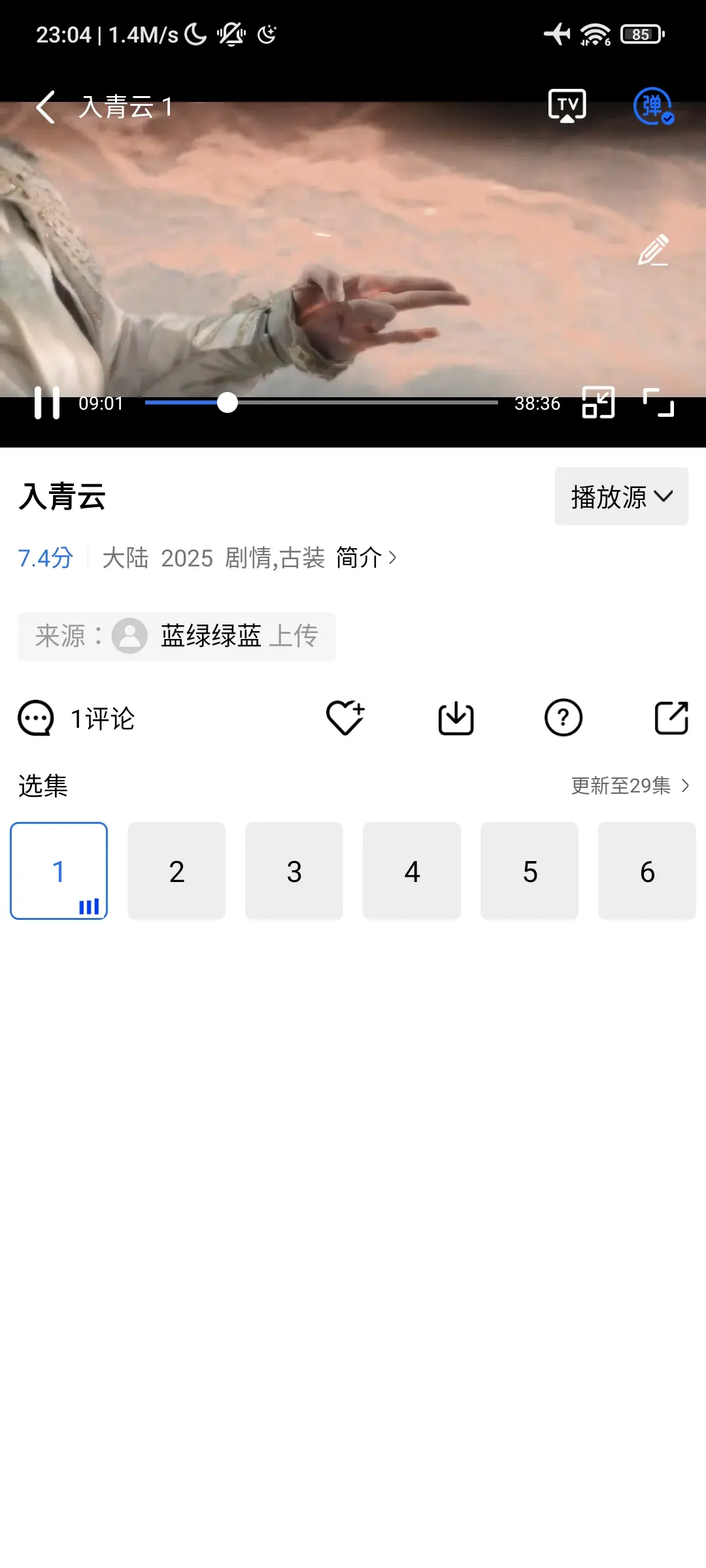Viewport: 706px width, 1568px height.
Task: Download this episode
Action: coord(456,718)
